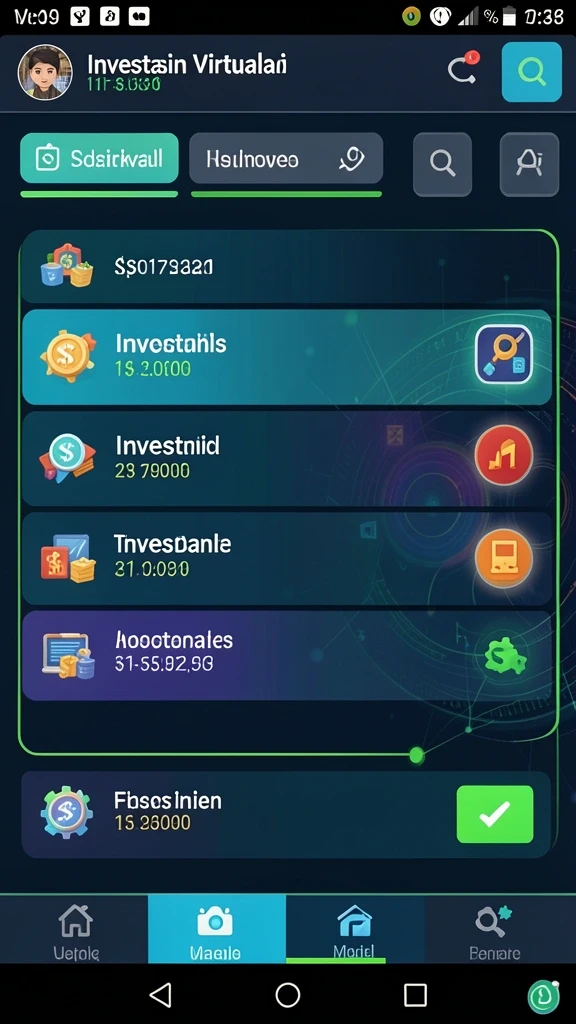Select the Sdsirkvall tab
The image size is (576, 1024).
99,158
